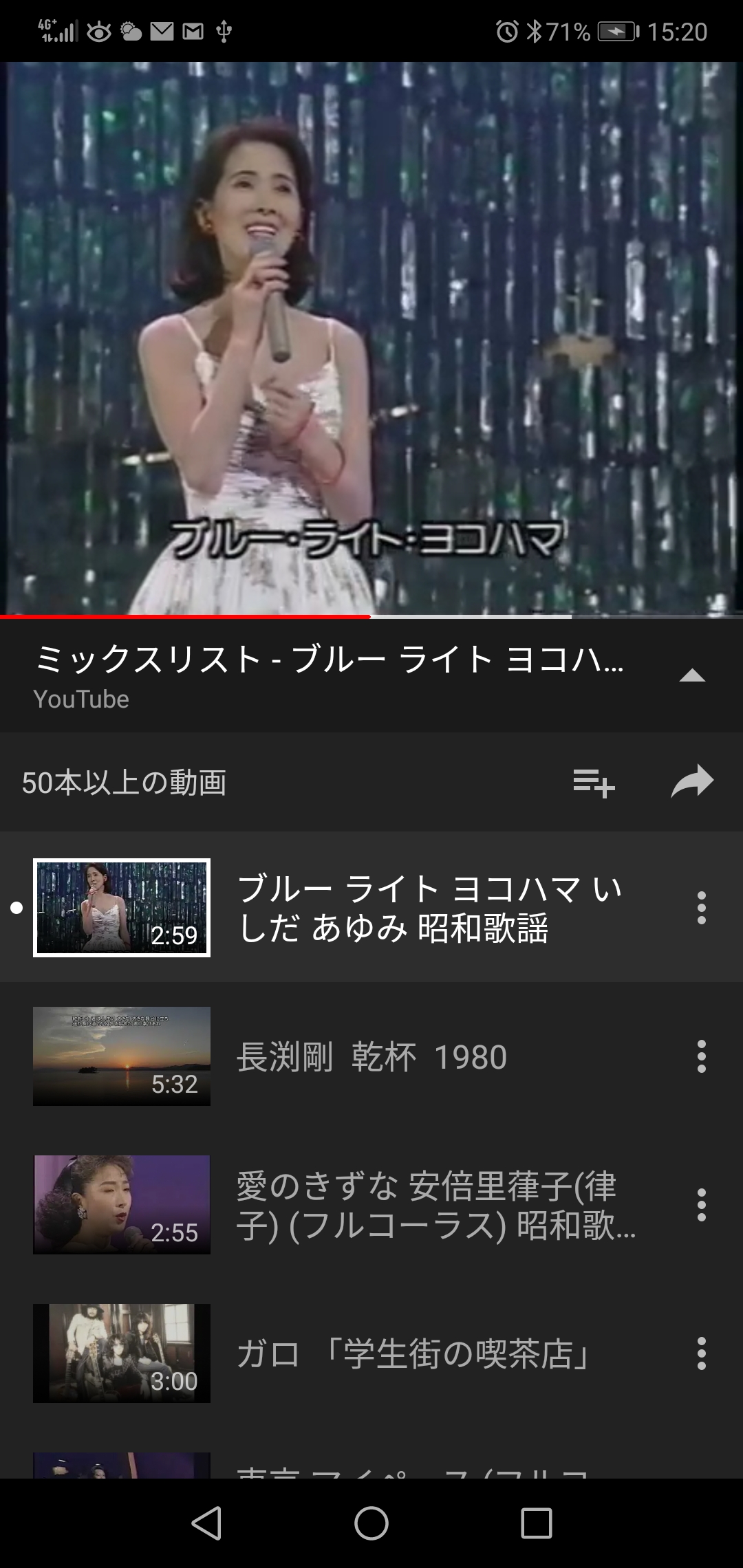Open options for 愛のきずな video
Screen dimensions: 743x1568
pyautogui.click(x=701, y=1205)
